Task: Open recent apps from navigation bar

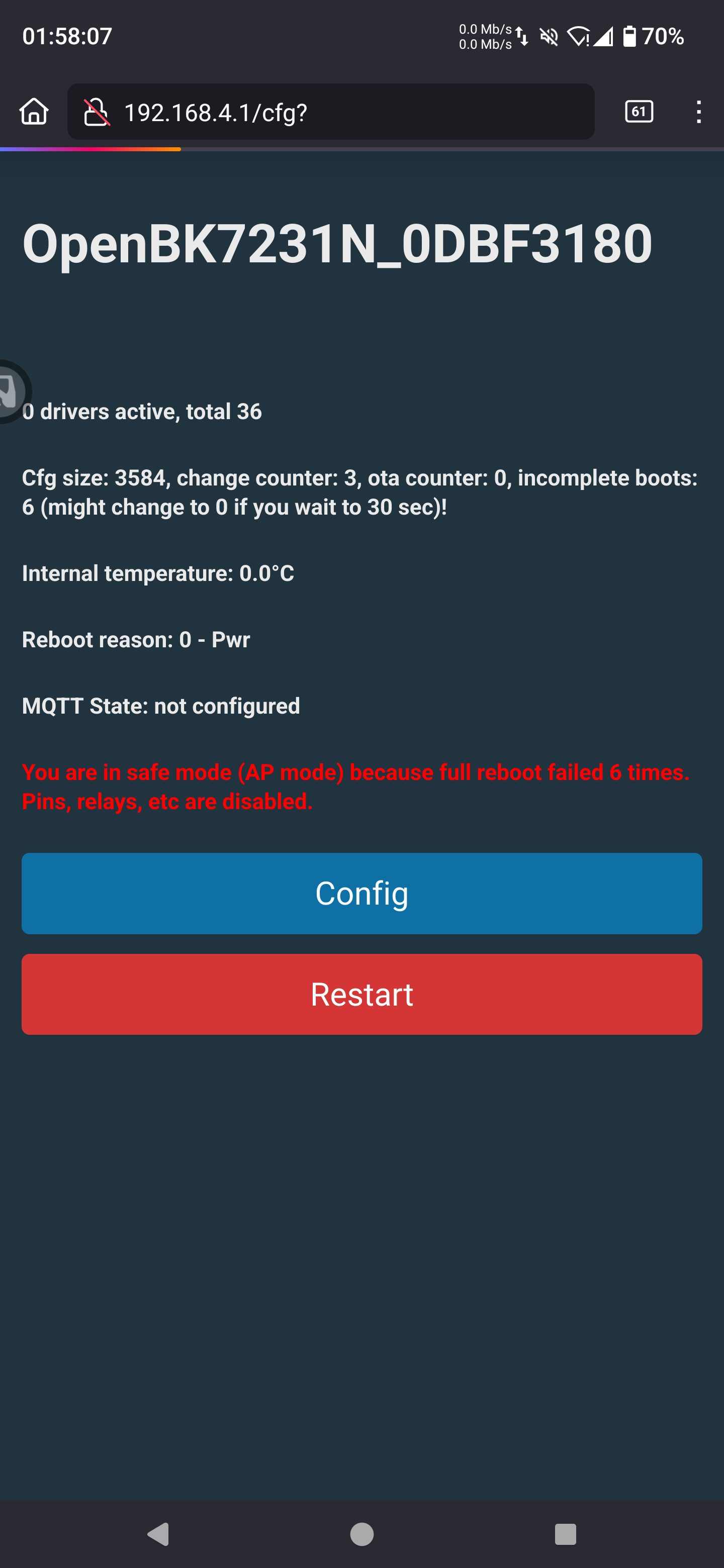Action: (565, 1534)
